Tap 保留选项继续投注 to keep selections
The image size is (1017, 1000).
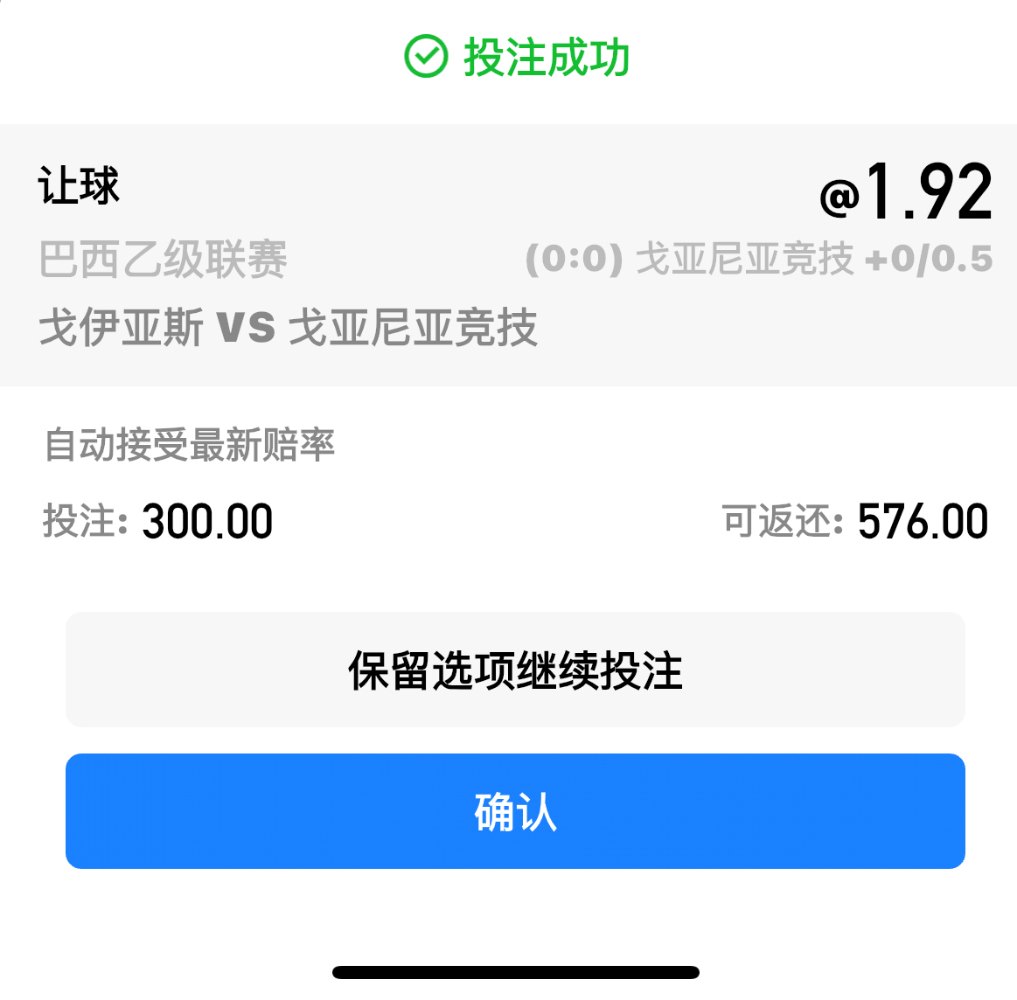(x=515, y=670)
